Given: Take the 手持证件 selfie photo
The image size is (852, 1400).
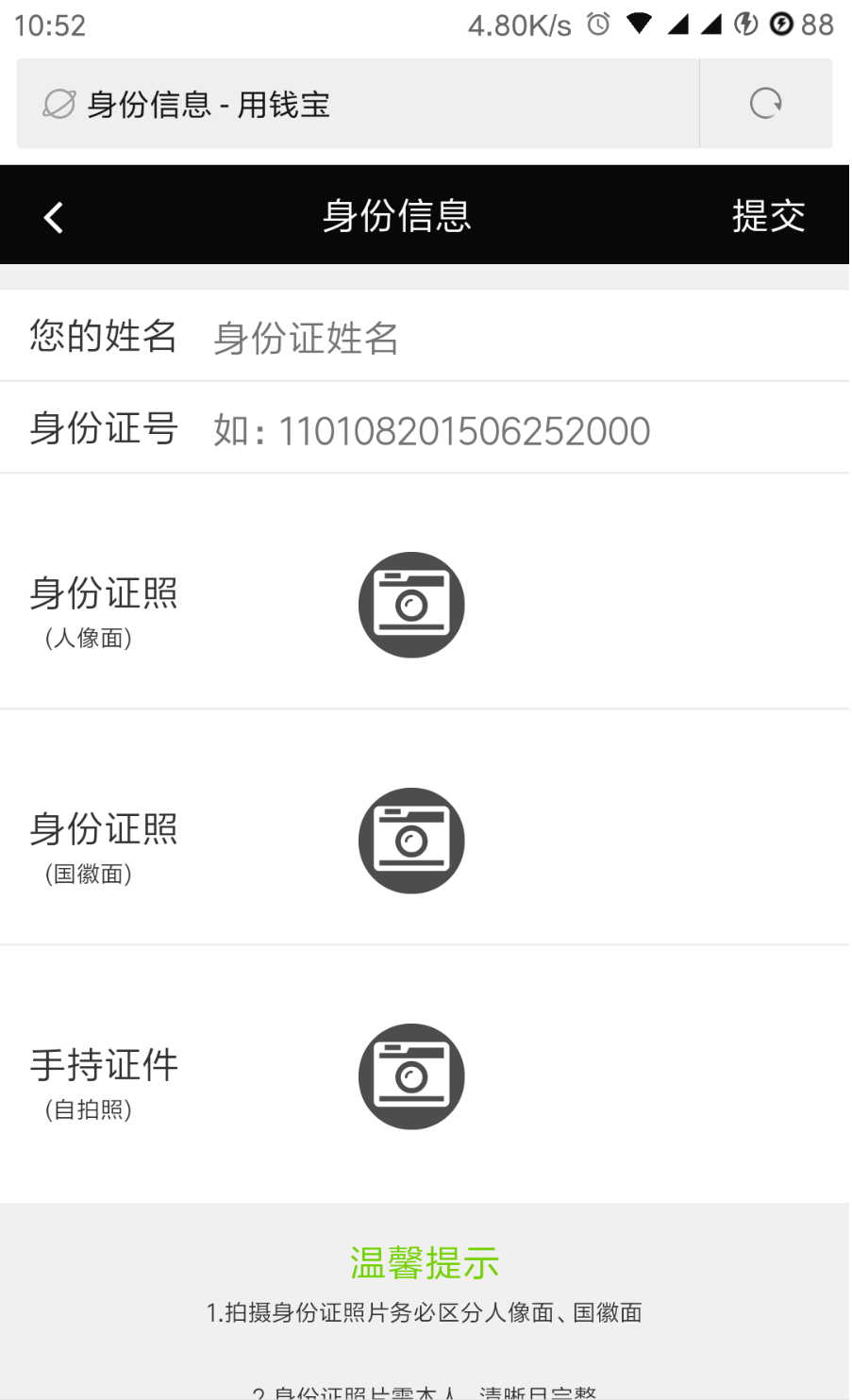Looking at the screenshot, I should pos(411,1076).
